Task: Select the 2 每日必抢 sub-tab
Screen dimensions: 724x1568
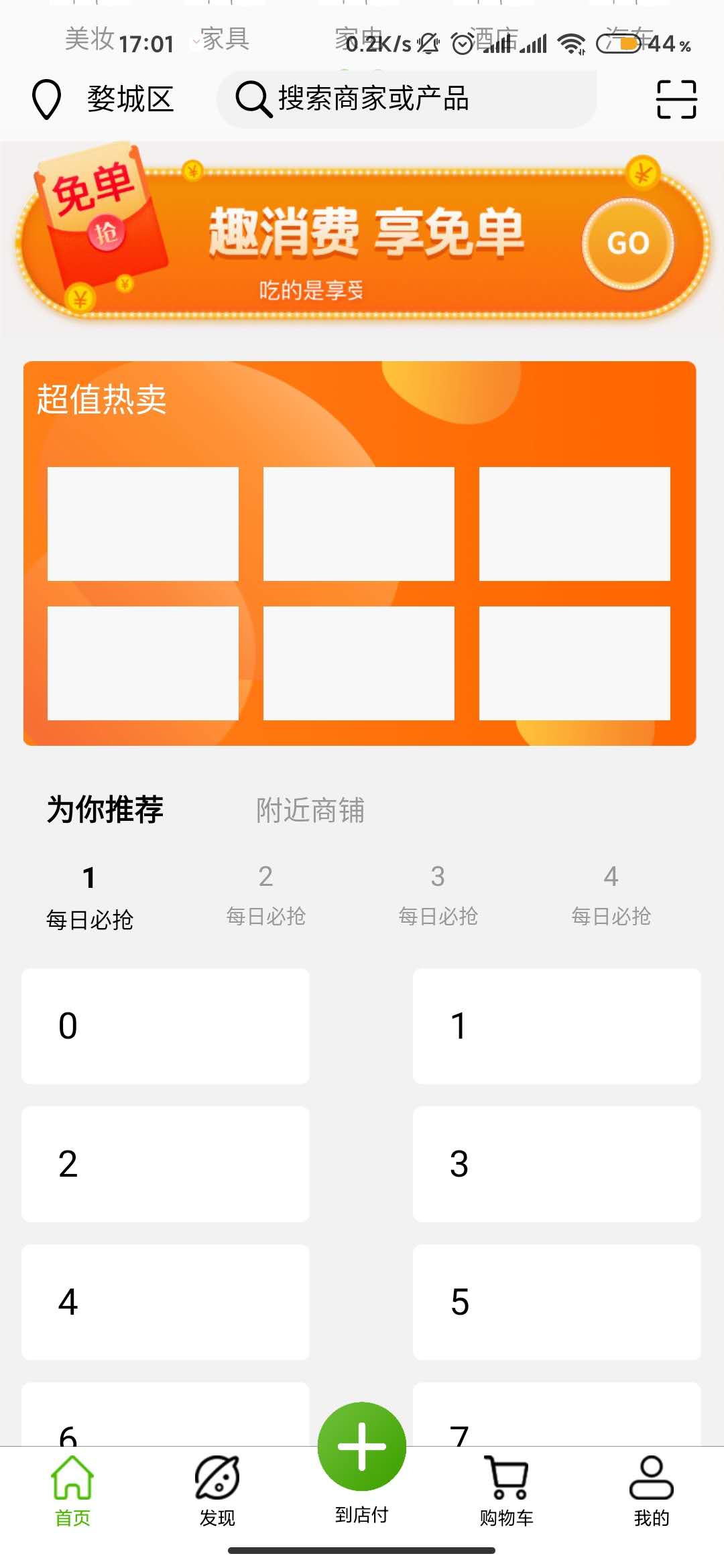Action: coord(265,895)
